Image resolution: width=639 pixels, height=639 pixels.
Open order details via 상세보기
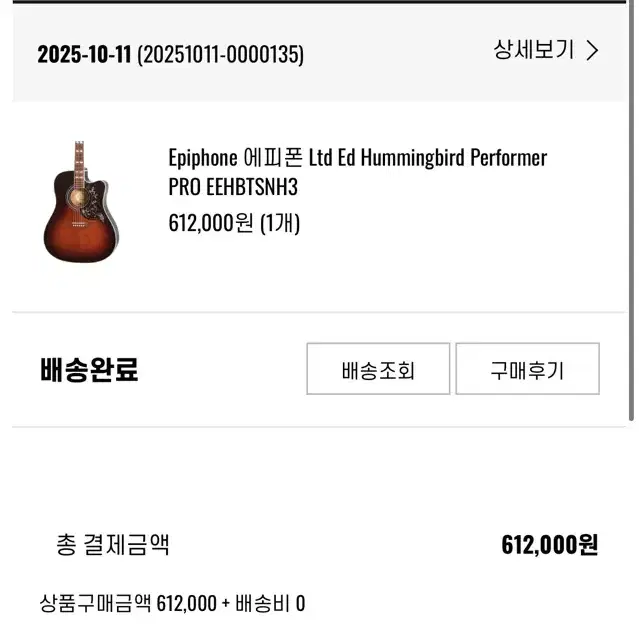coord(545,50)
